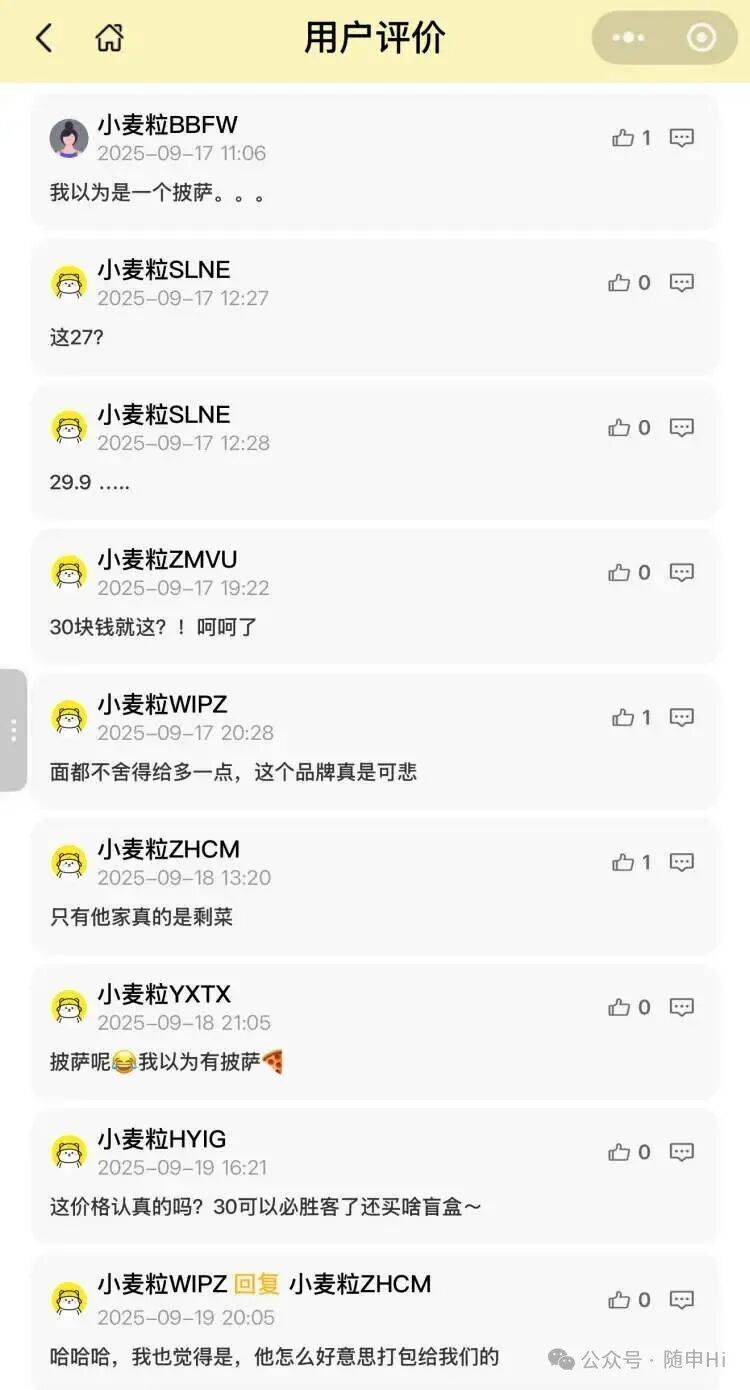Screen dimensions: 750x1390
Task: Tap the 用户评价 page title
Action: pyautogui.click(x=375, y=36)
